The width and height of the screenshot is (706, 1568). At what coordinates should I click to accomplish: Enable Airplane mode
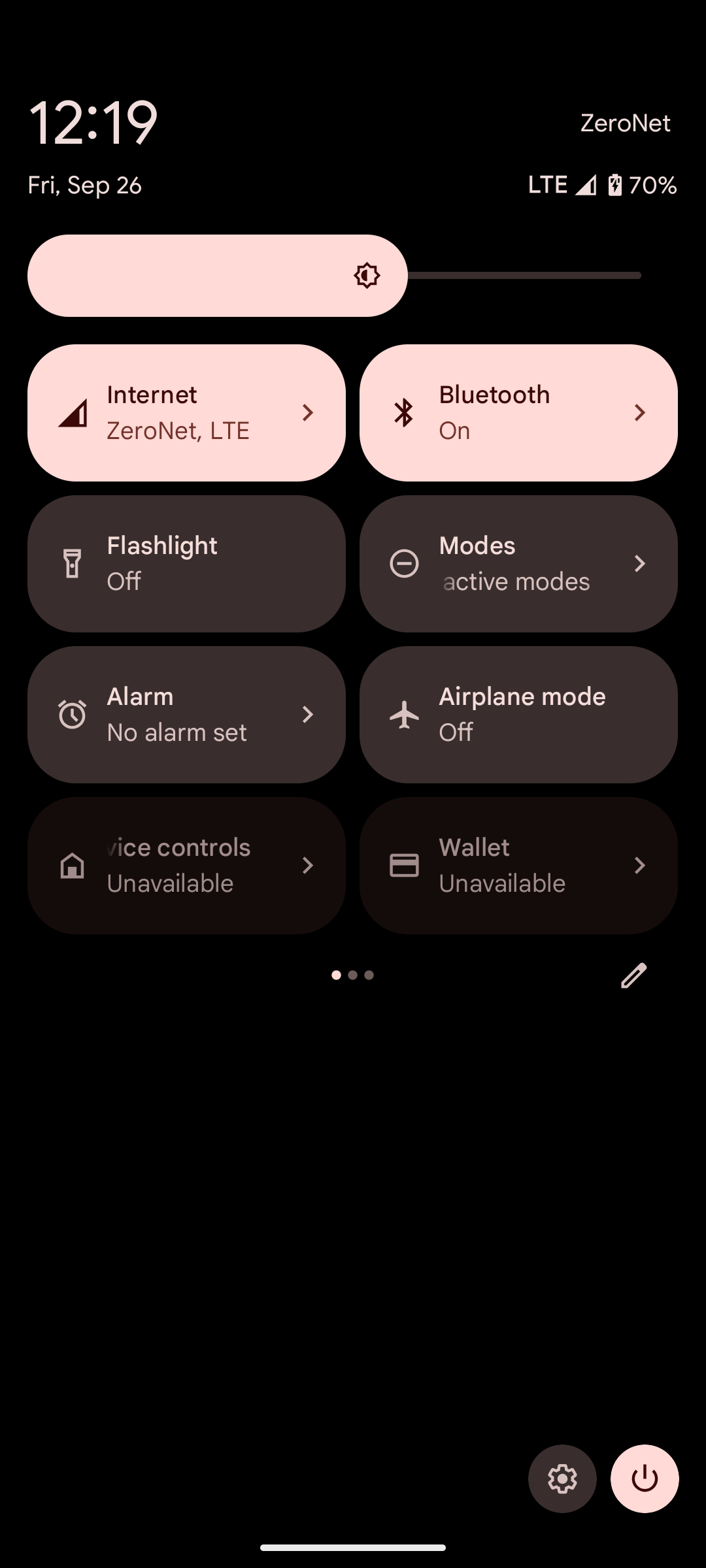[x=518, y=715]
